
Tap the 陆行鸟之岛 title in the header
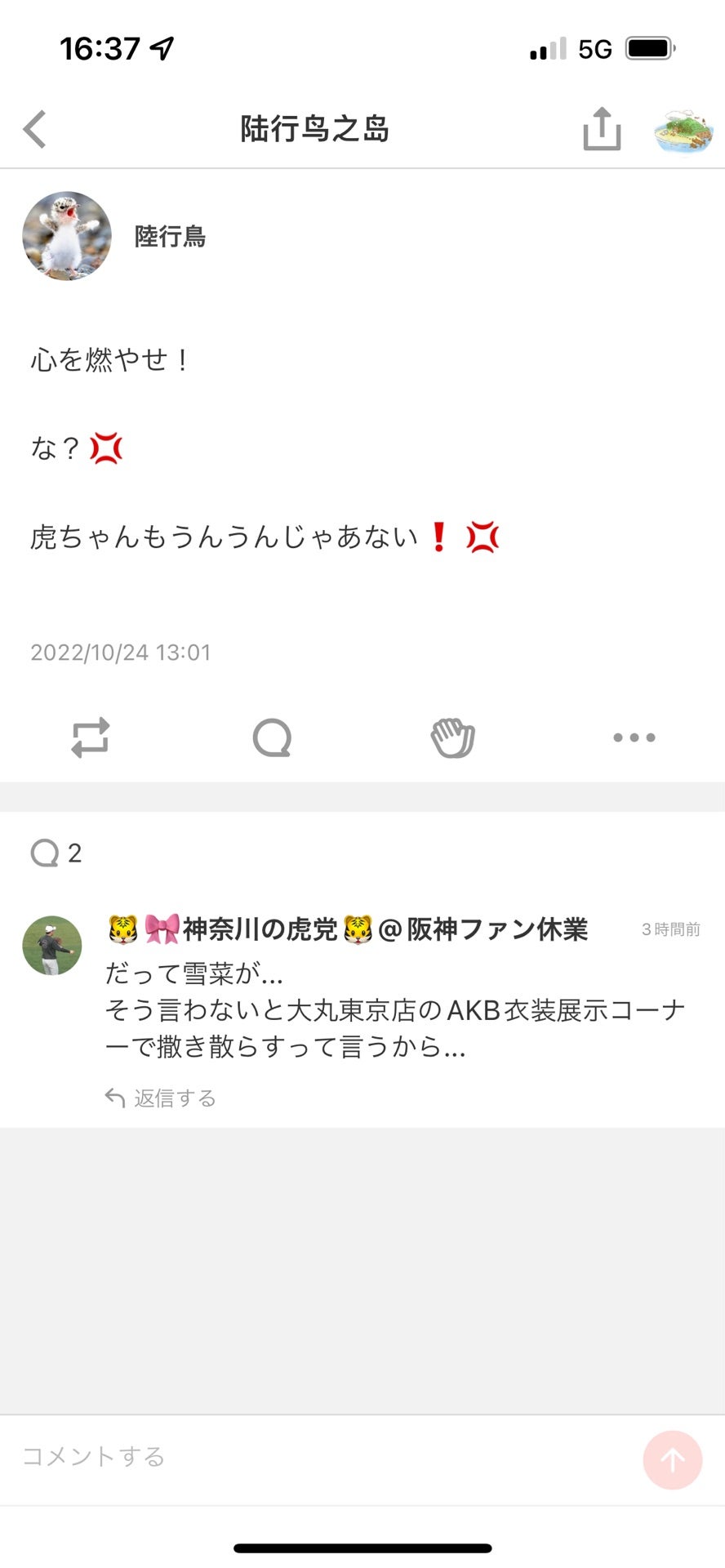click(316, 129)
